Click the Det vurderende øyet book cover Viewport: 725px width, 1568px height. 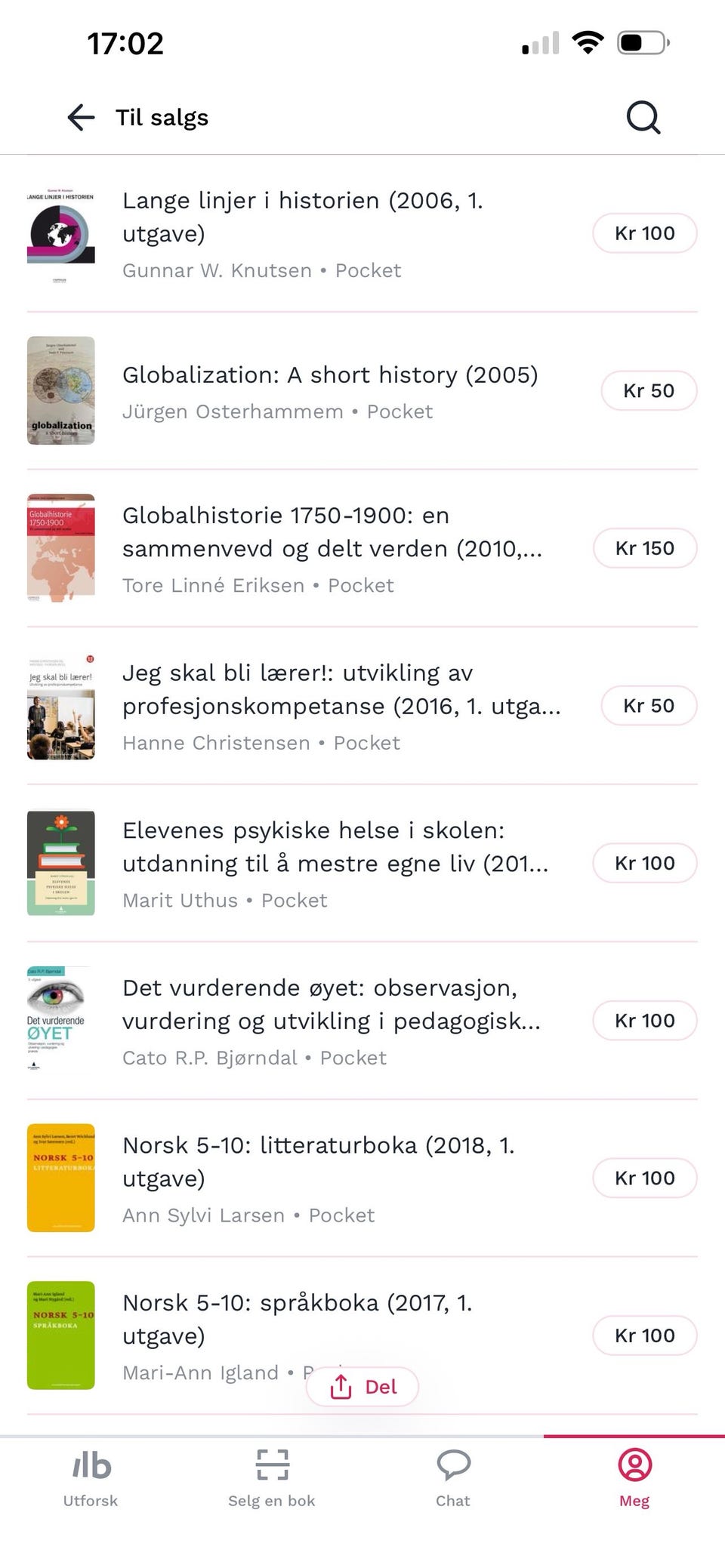60,1018
